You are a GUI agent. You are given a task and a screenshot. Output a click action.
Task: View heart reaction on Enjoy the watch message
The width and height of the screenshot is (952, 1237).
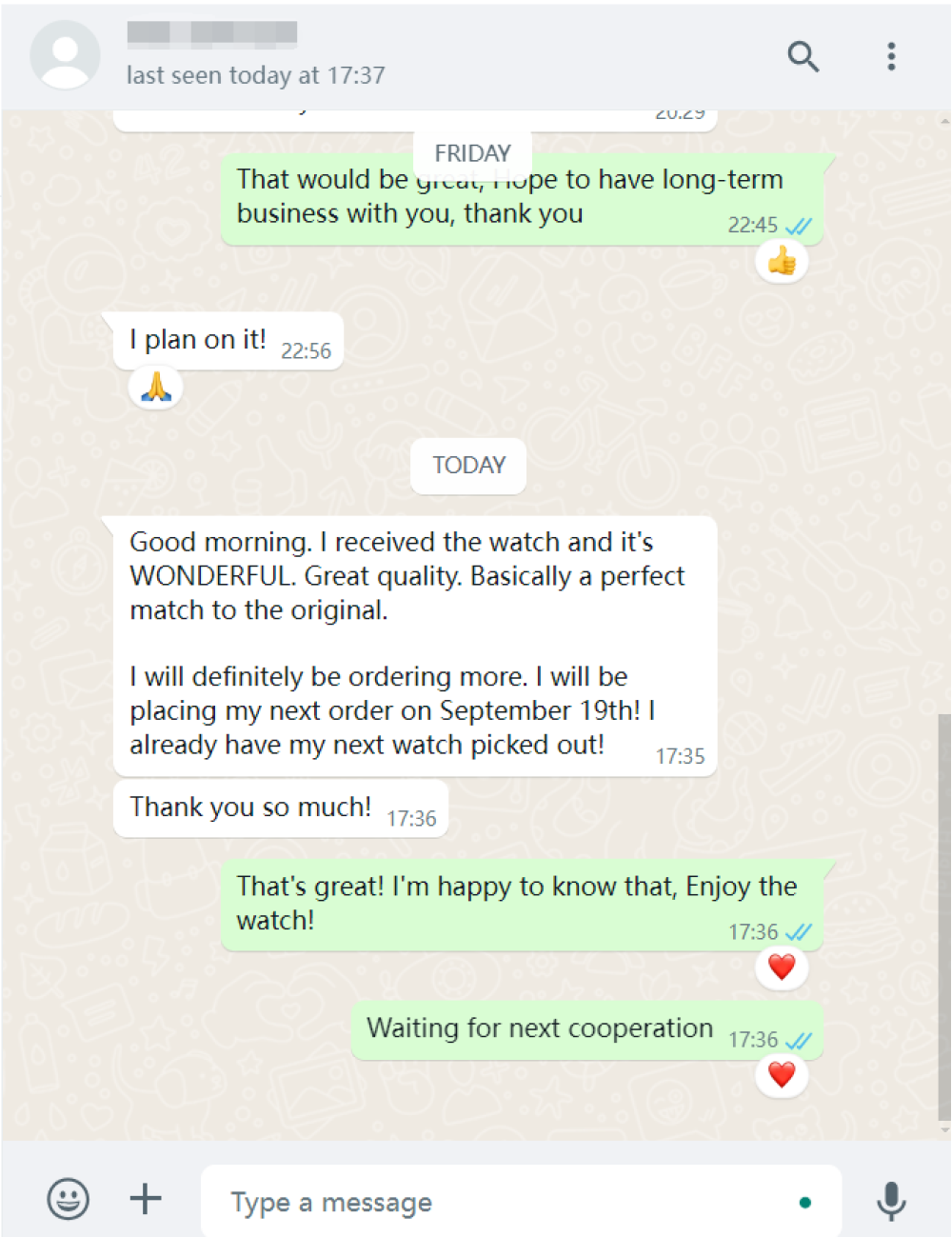click(x=782, y=968)
